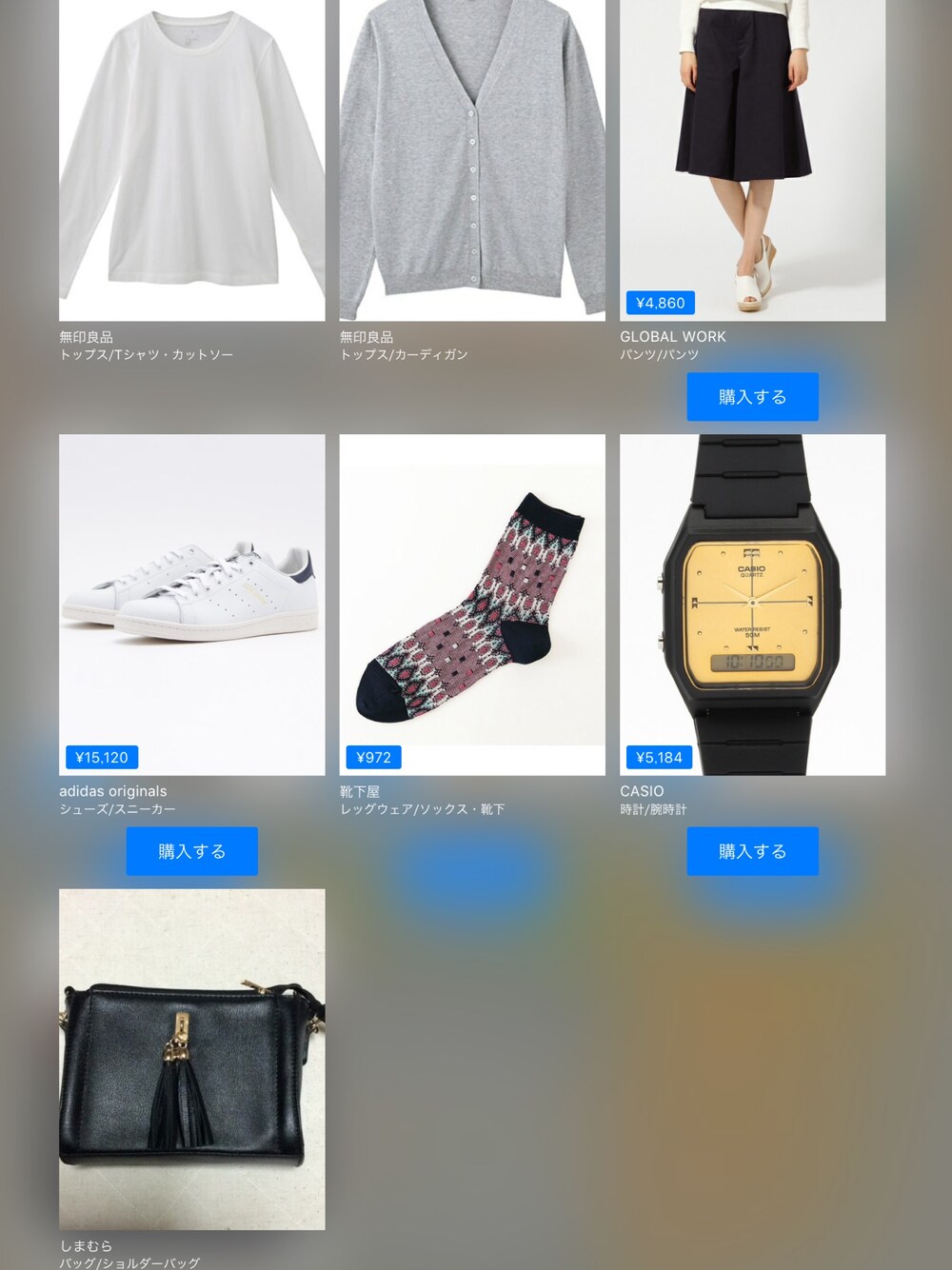Screen dimensions: 952x1270
Task: View the 靴下屋 socks item
Action: 472,605
